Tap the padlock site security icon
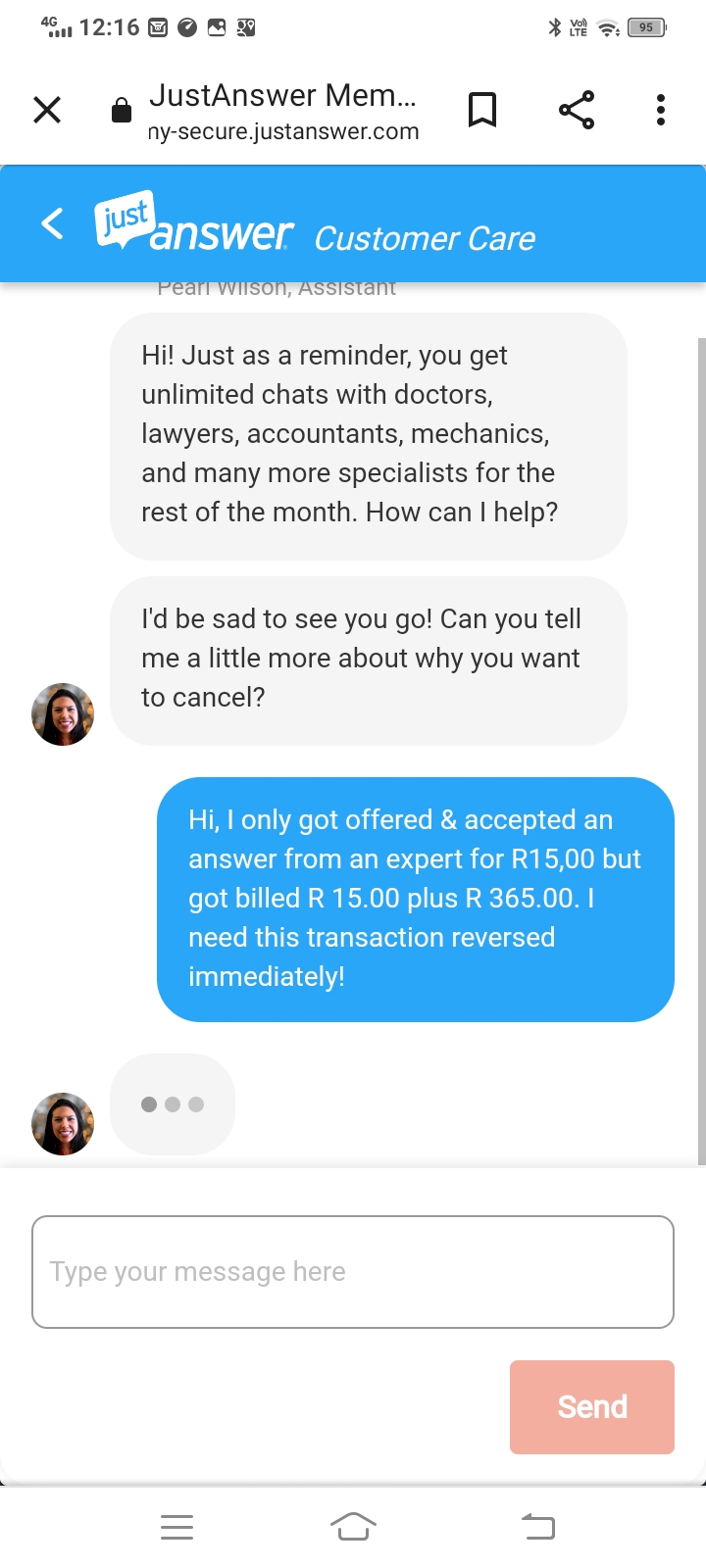The image size is (706, 1568). pos(121,110)
